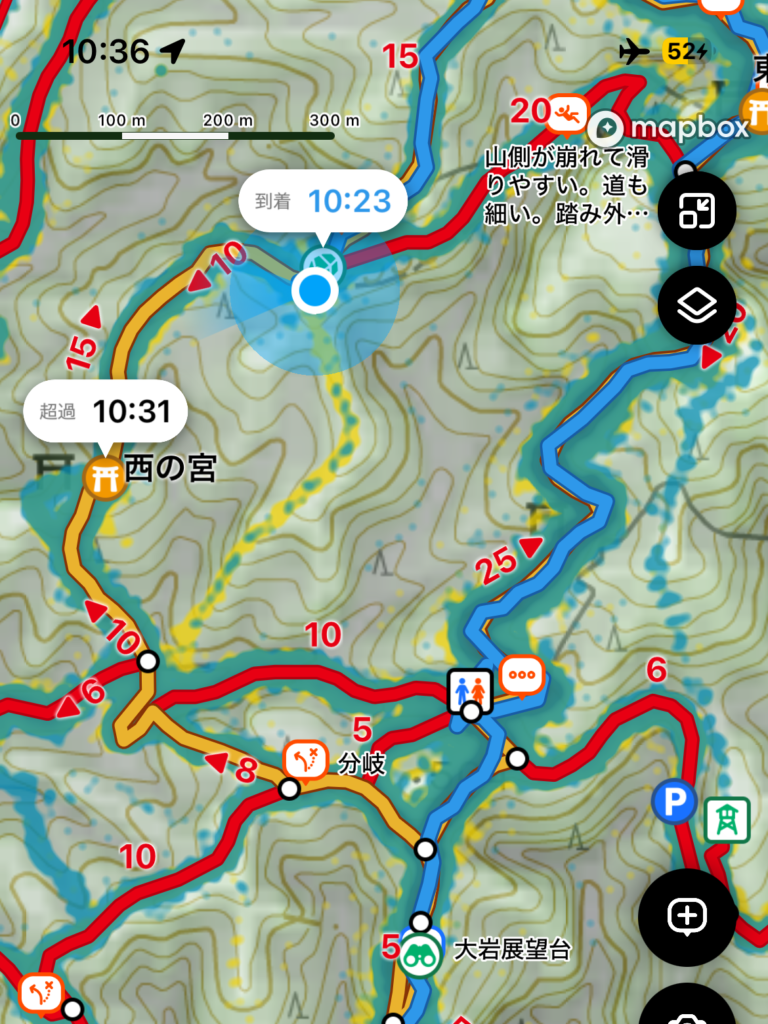Collapse the map view with the minimize button
Image resolution: width=768 pixels, height=1024 pixels.
pyautogui.click(x=697, y=211)
